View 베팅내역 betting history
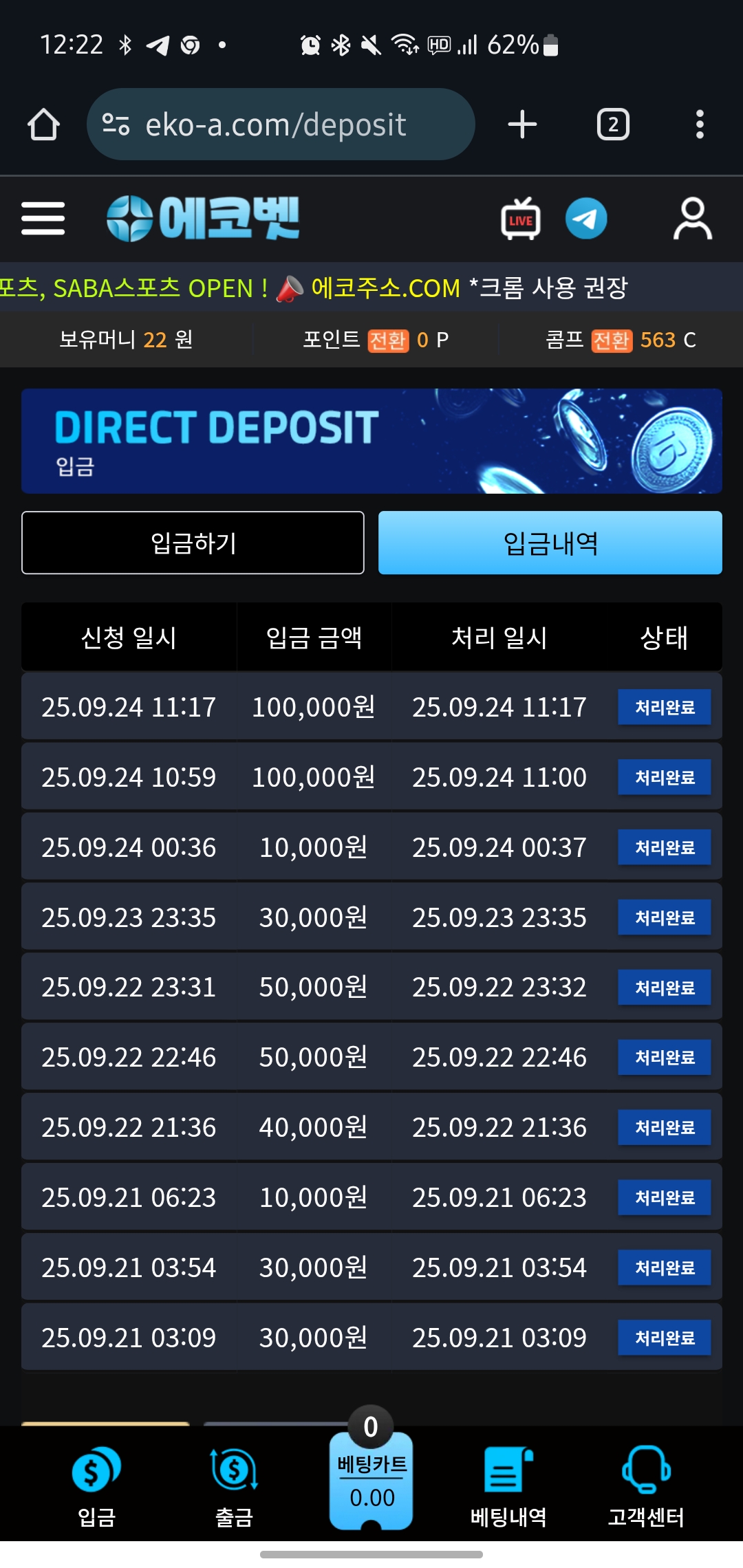 [508, 1485]
